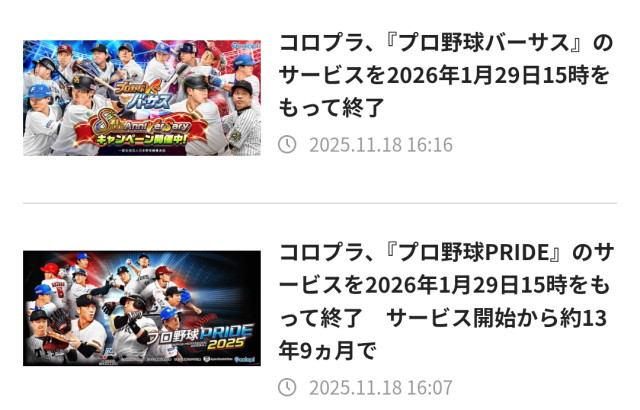Open the プロ野球PRIDE service end article
Image resolution: width=640 pixels, height=410 pixels.
[x=445, y=301]
